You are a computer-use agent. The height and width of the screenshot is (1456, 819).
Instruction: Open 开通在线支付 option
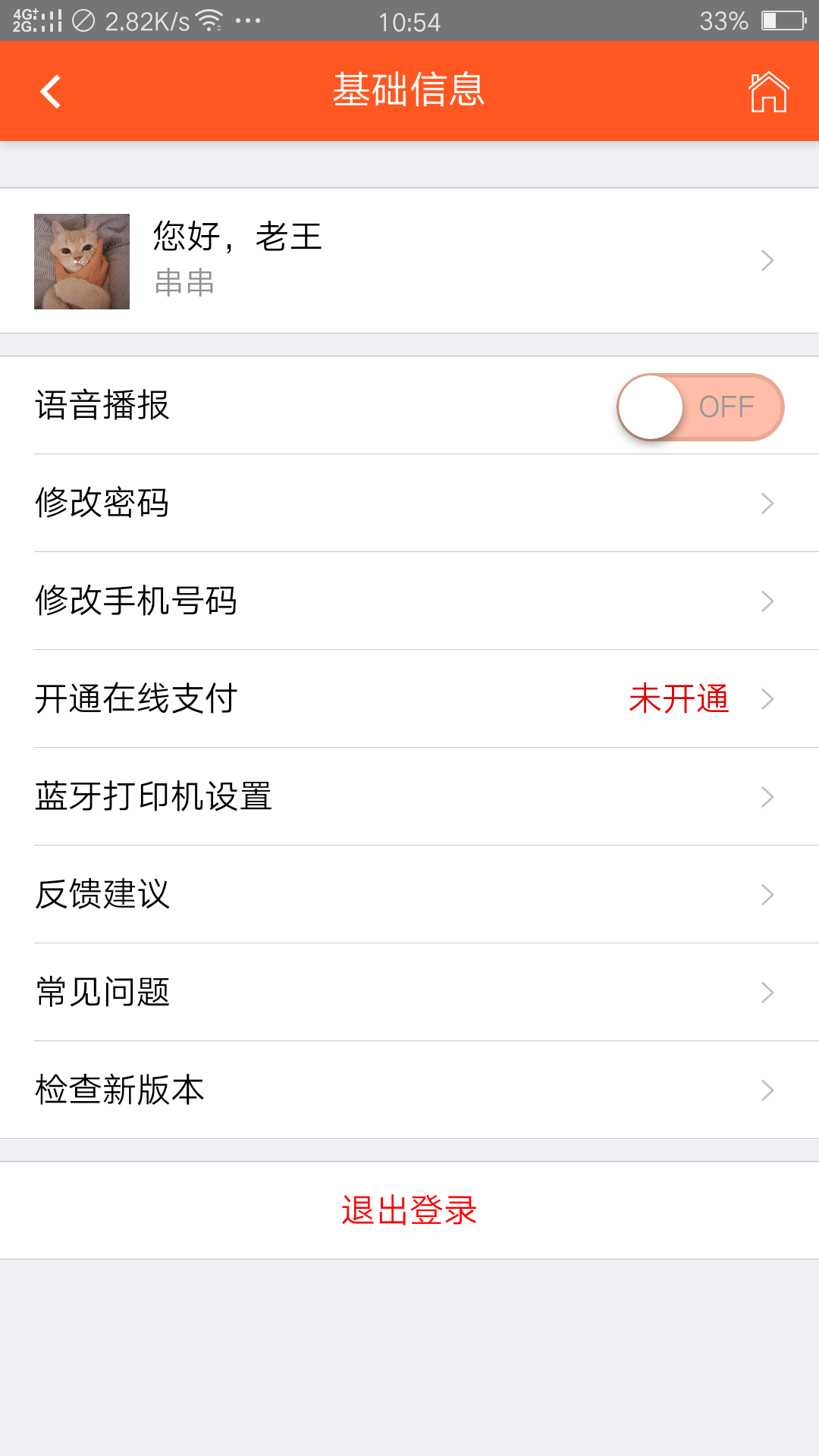point(409,698)
